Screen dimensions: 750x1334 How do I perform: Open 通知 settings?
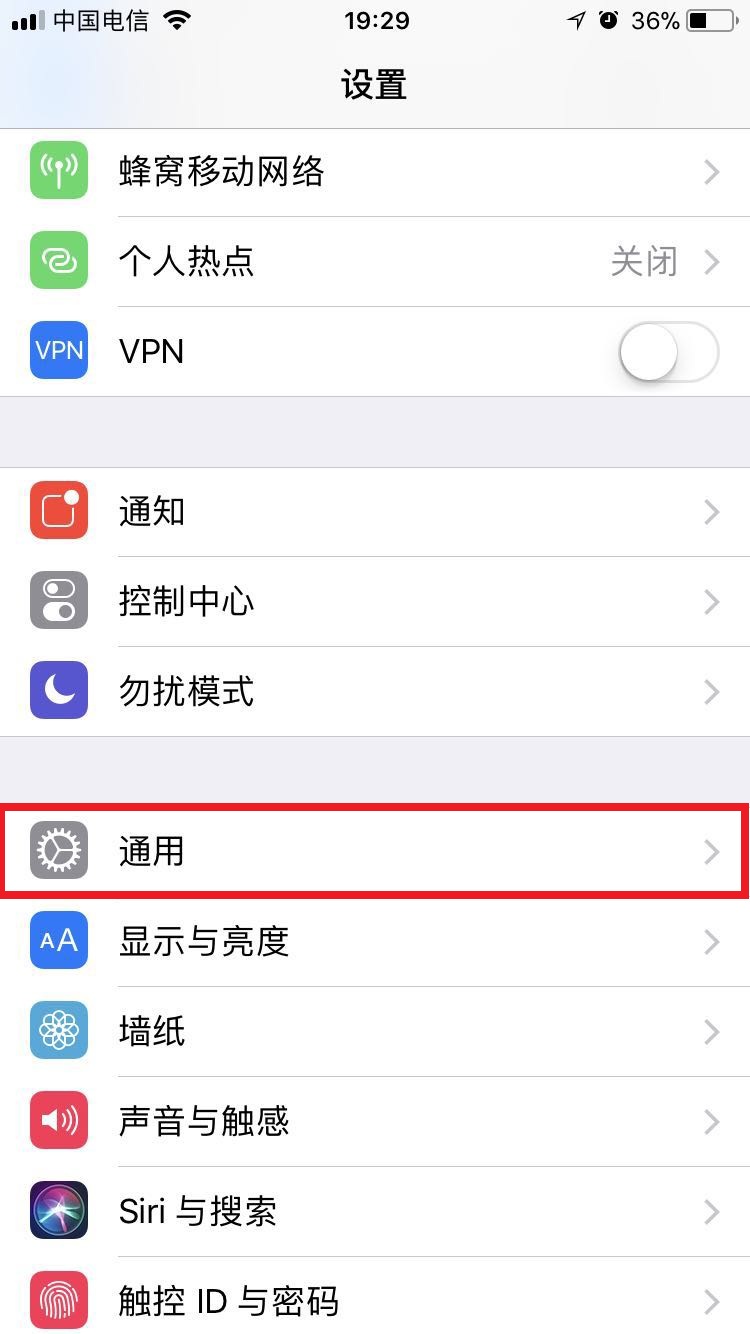click(375, 512)
